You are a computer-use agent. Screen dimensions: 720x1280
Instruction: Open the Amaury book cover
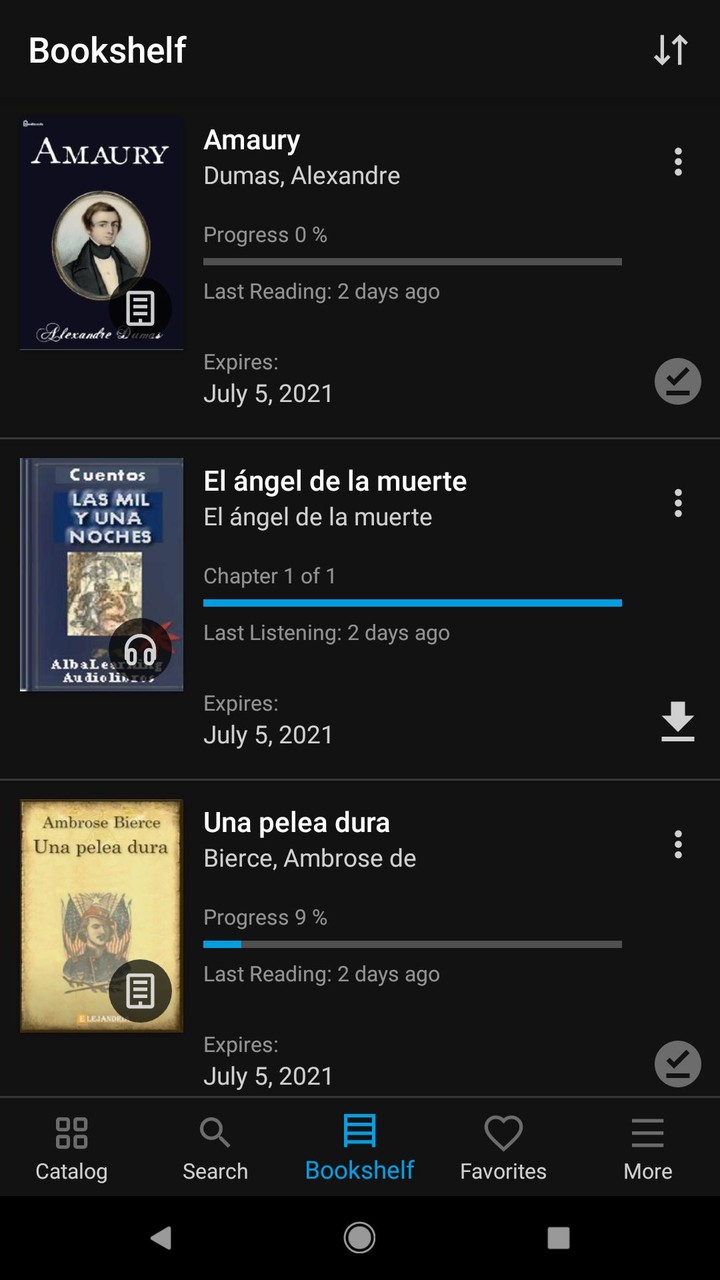pos(102,234)
